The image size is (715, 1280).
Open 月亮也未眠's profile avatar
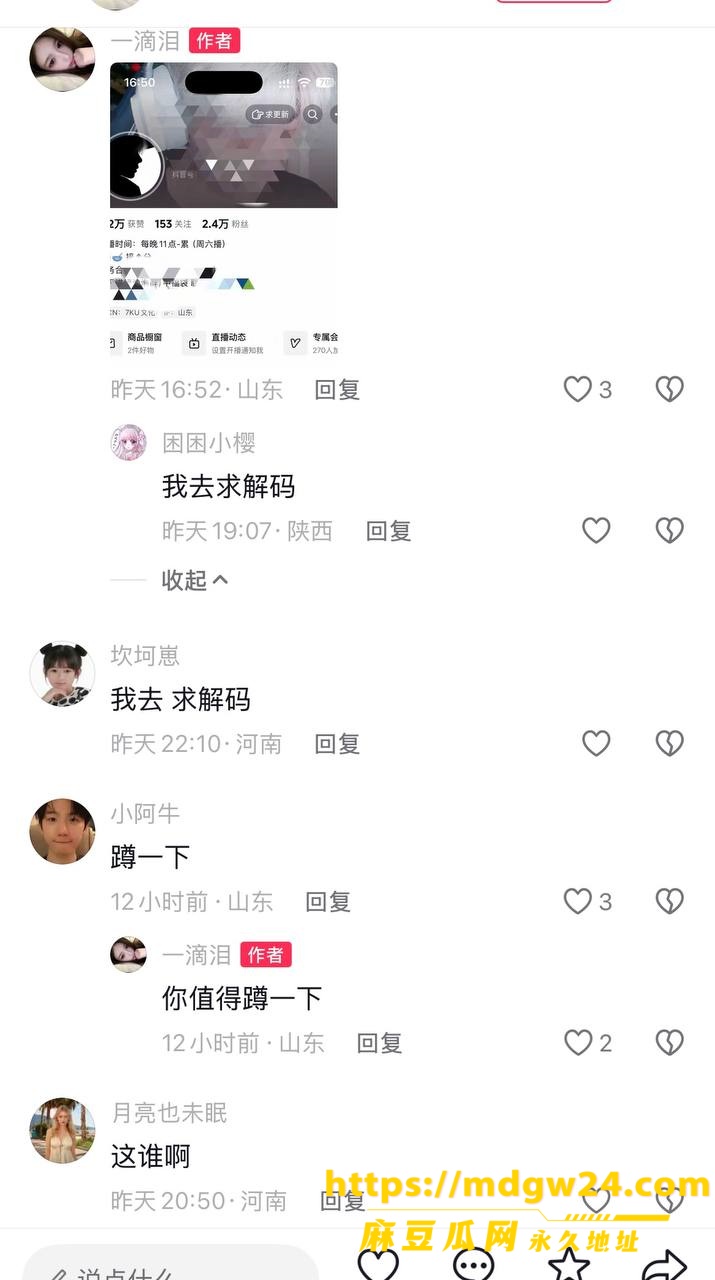coord(63,1130)
